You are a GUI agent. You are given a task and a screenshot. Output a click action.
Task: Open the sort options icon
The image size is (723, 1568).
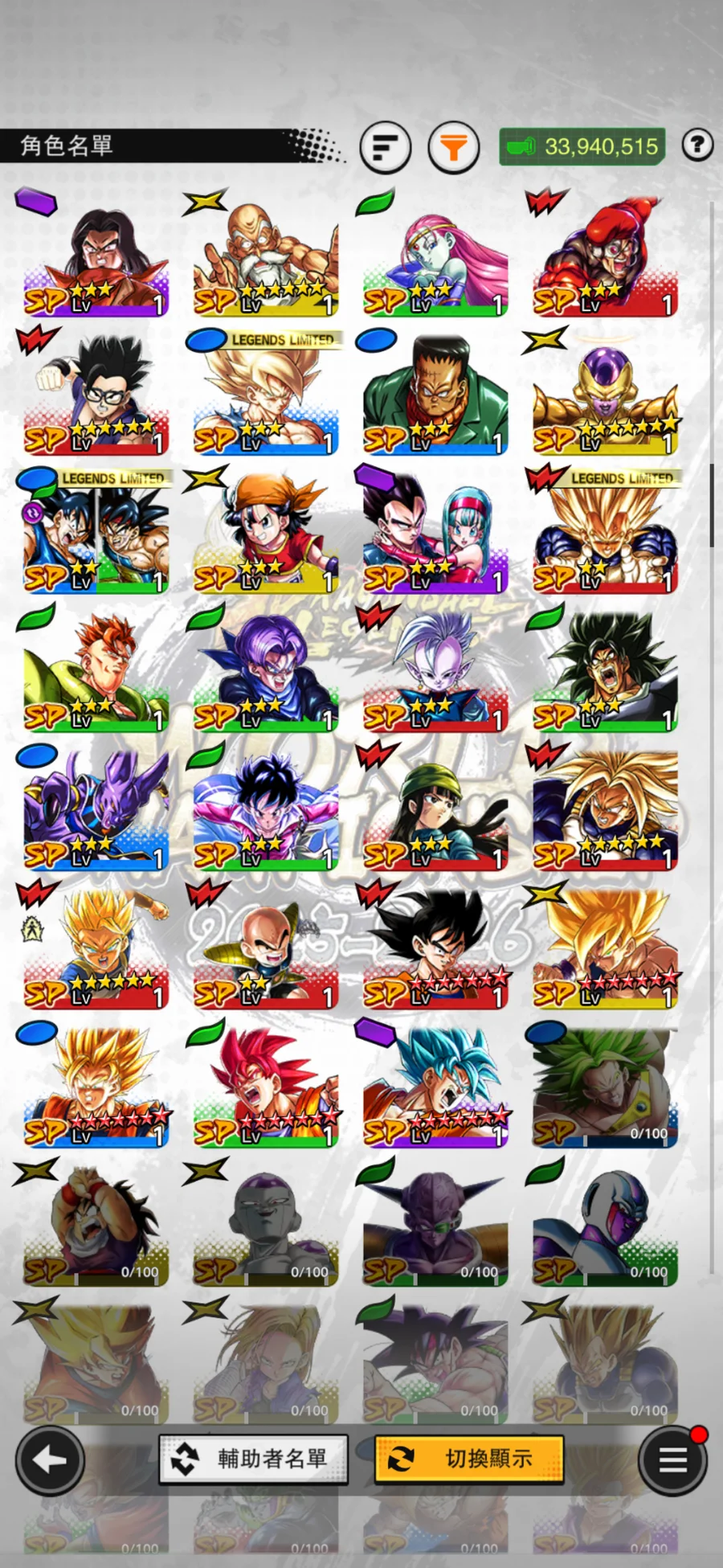(x=386, y=147)
